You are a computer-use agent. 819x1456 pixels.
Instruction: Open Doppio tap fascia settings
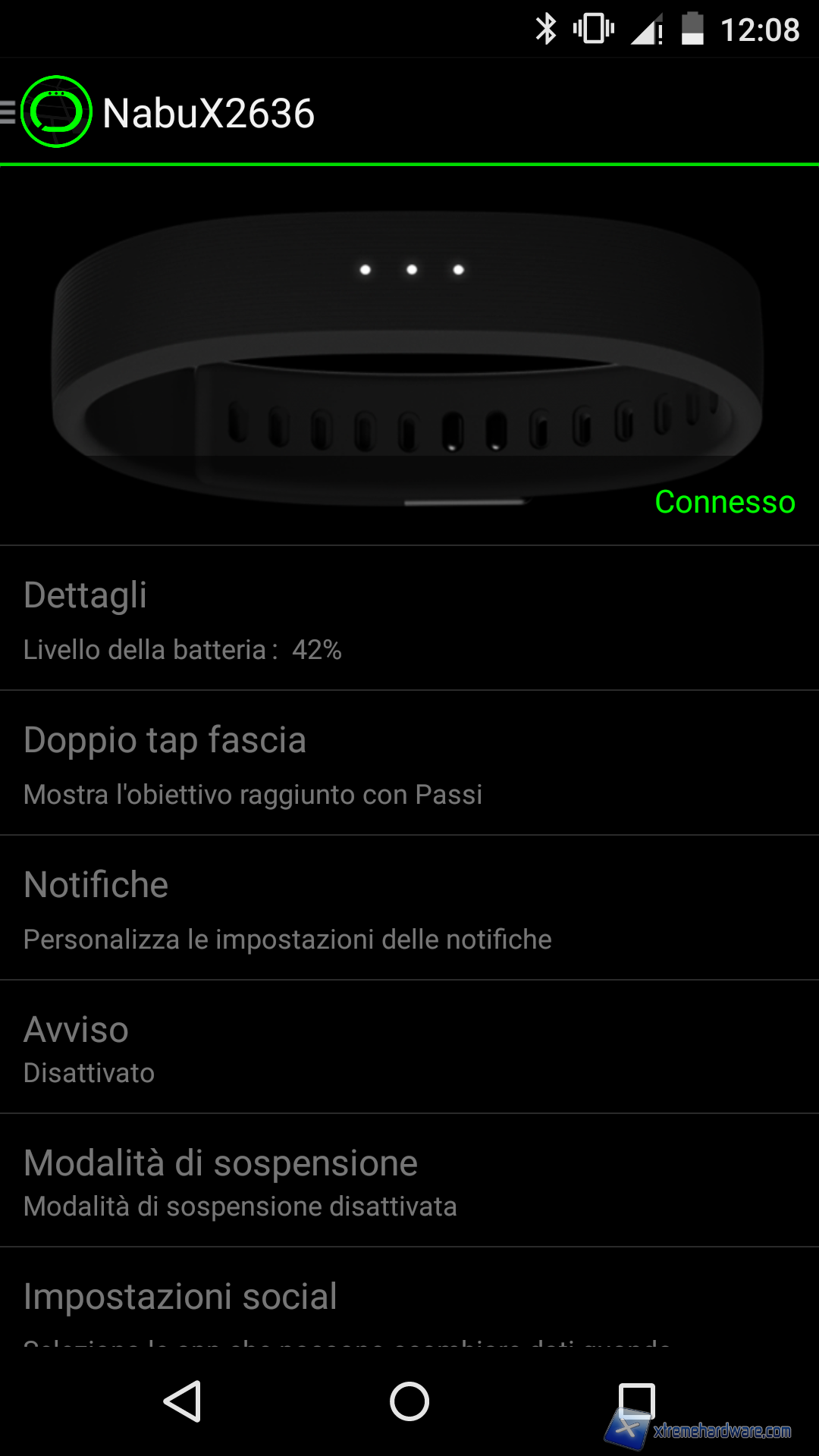(409, 763)
